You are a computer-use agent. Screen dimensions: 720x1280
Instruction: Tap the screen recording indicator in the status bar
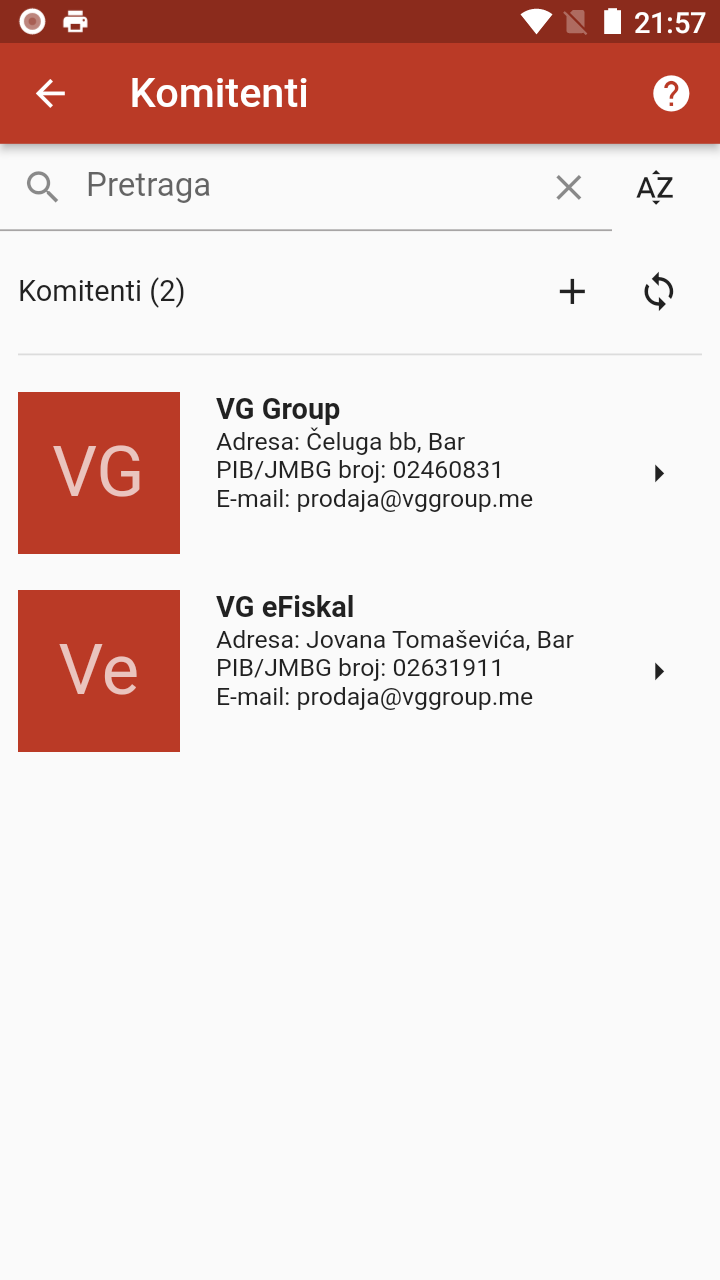[x=31, y=20]
